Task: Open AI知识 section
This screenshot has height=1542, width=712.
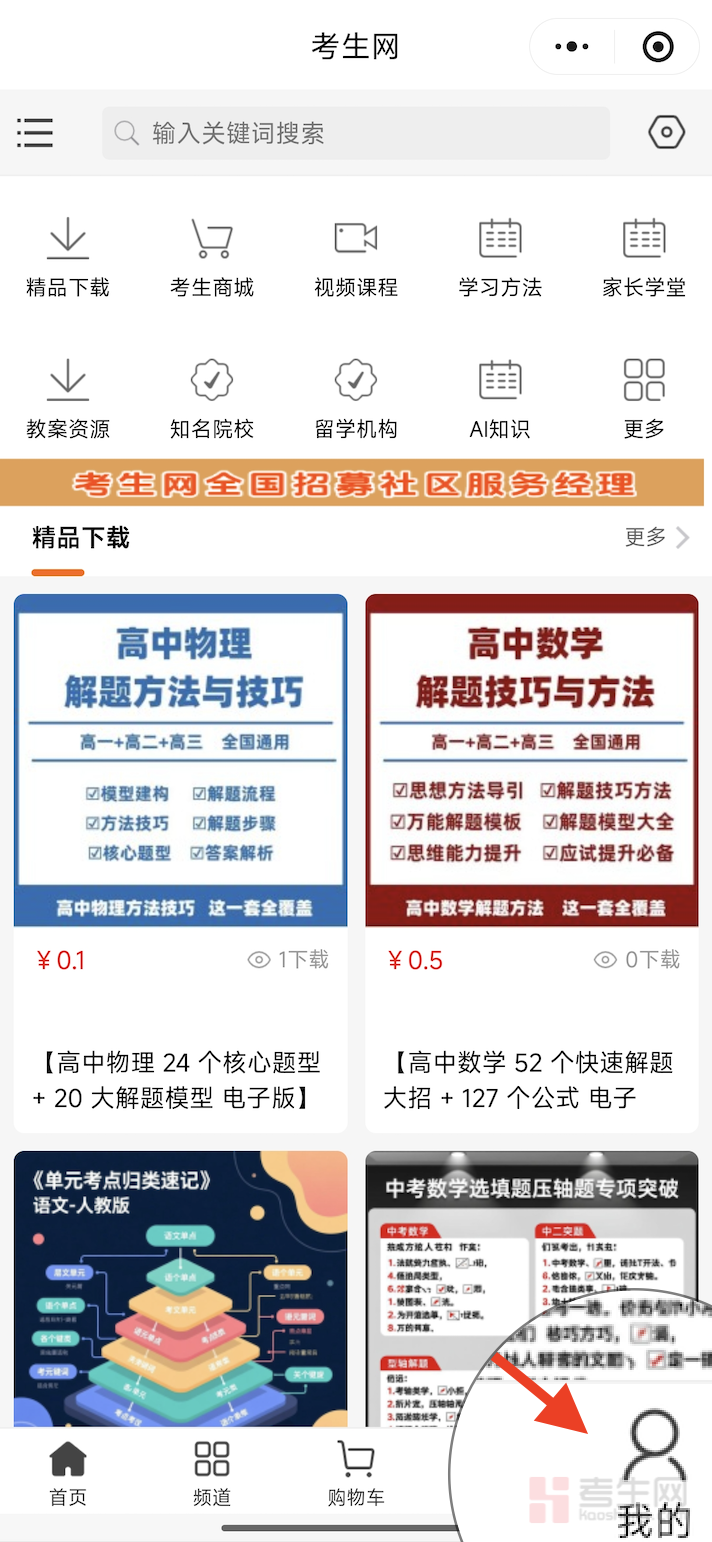Action: (500, 399)
